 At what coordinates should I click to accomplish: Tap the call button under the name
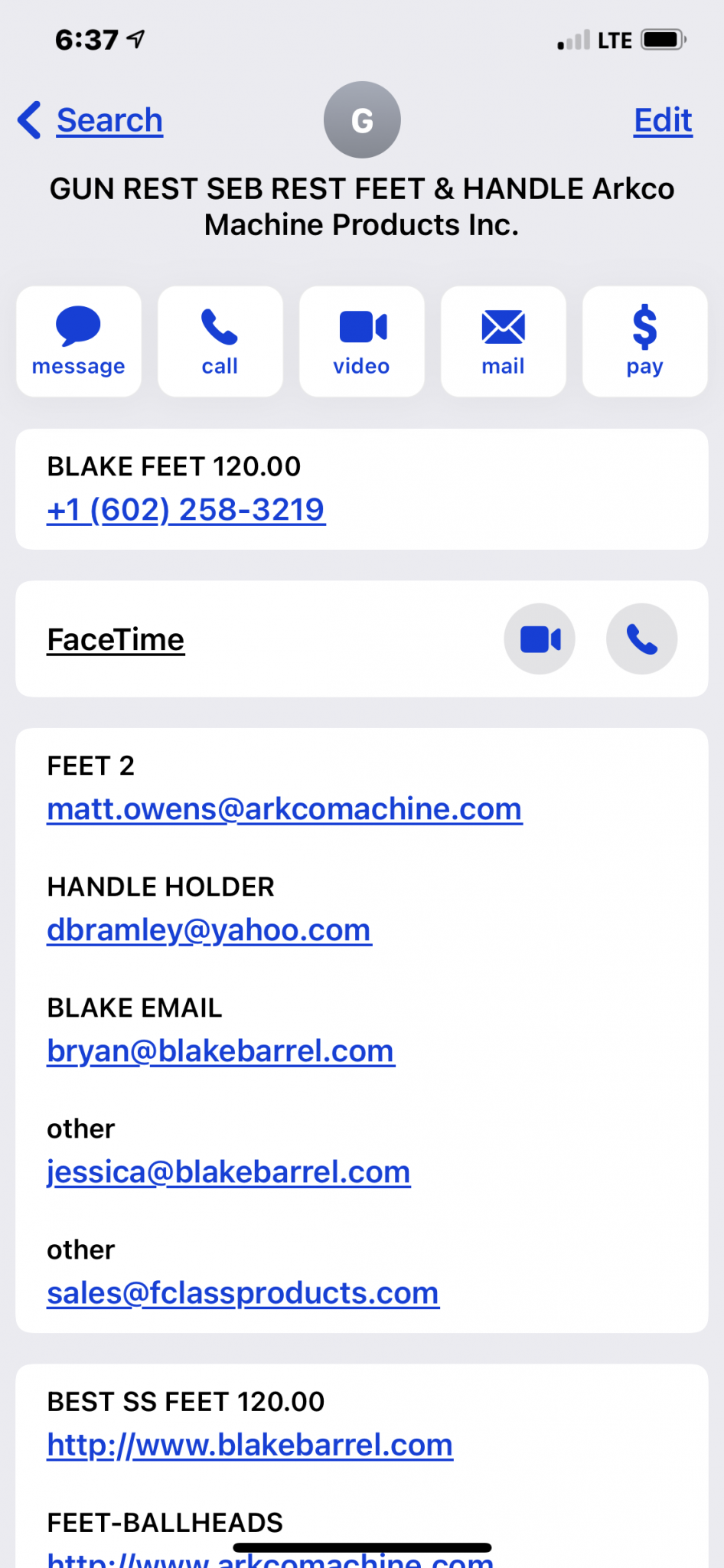pos(220,341)
